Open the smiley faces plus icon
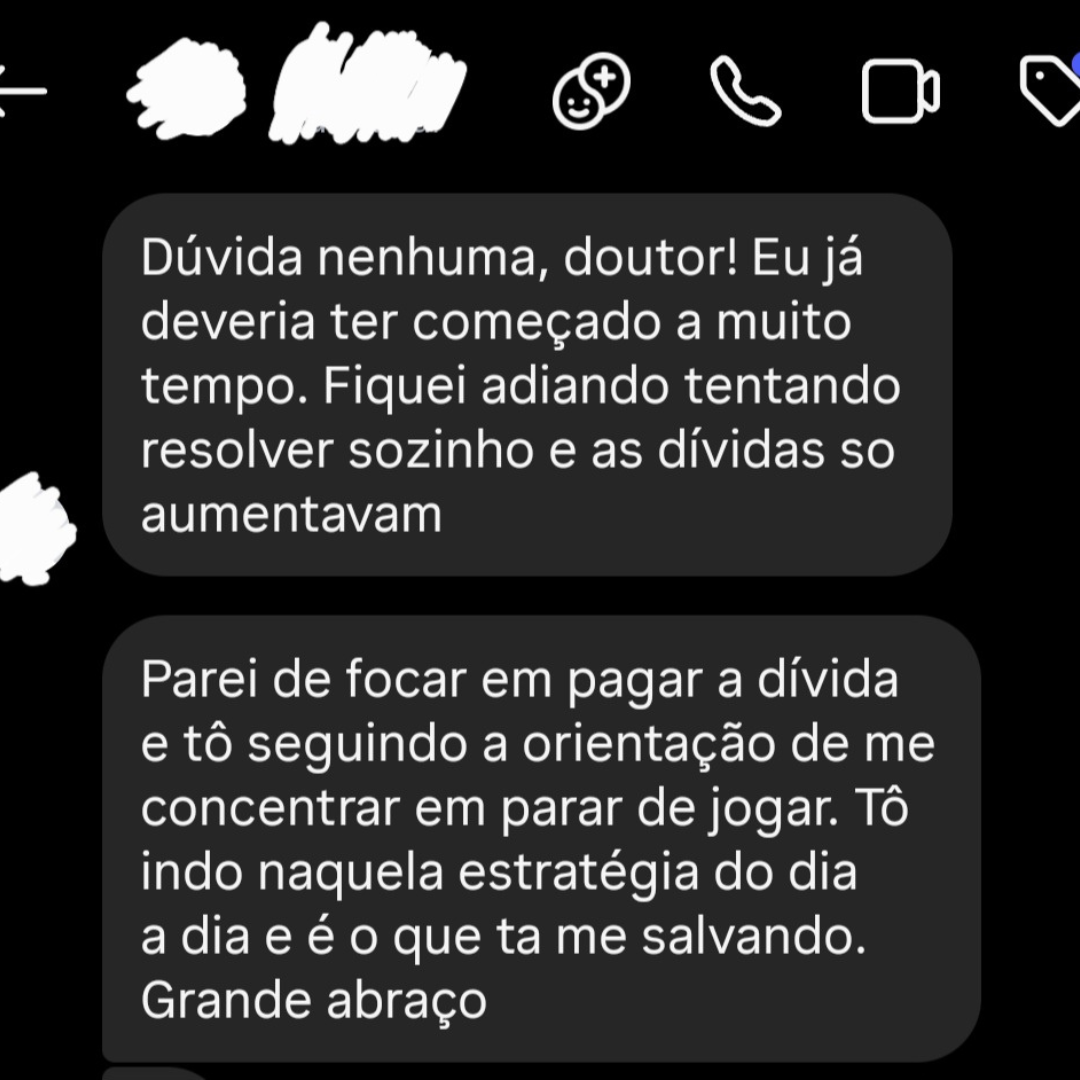1080x1080 pixels. [591, 91]
